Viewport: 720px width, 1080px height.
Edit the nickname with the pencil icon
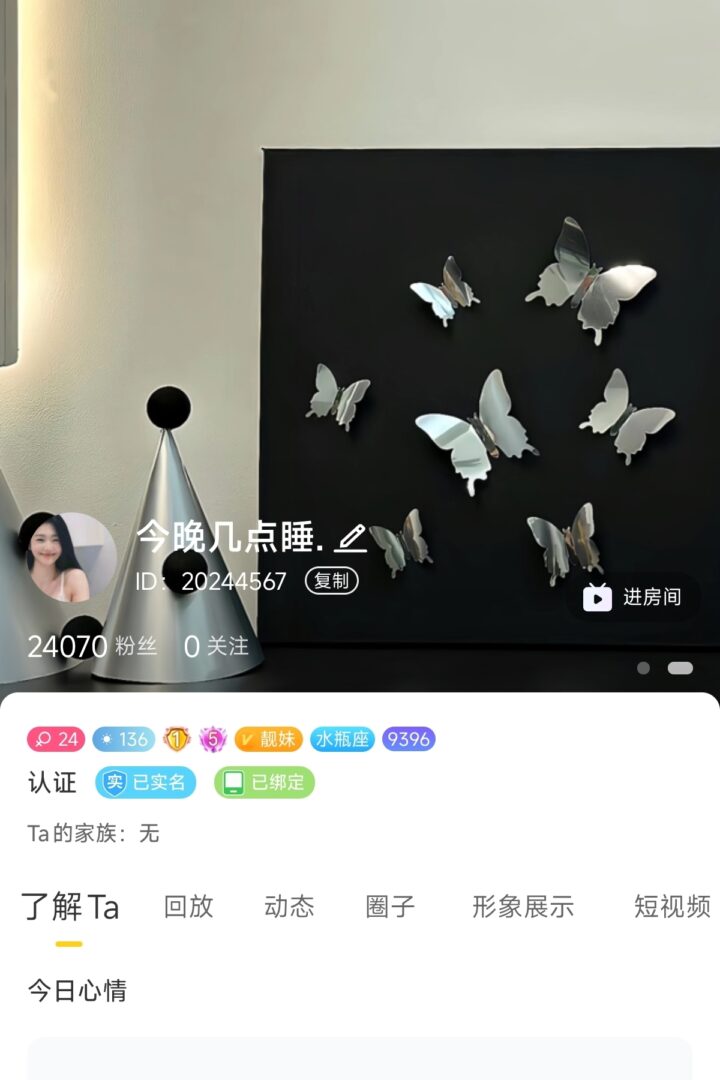(351, 539)
